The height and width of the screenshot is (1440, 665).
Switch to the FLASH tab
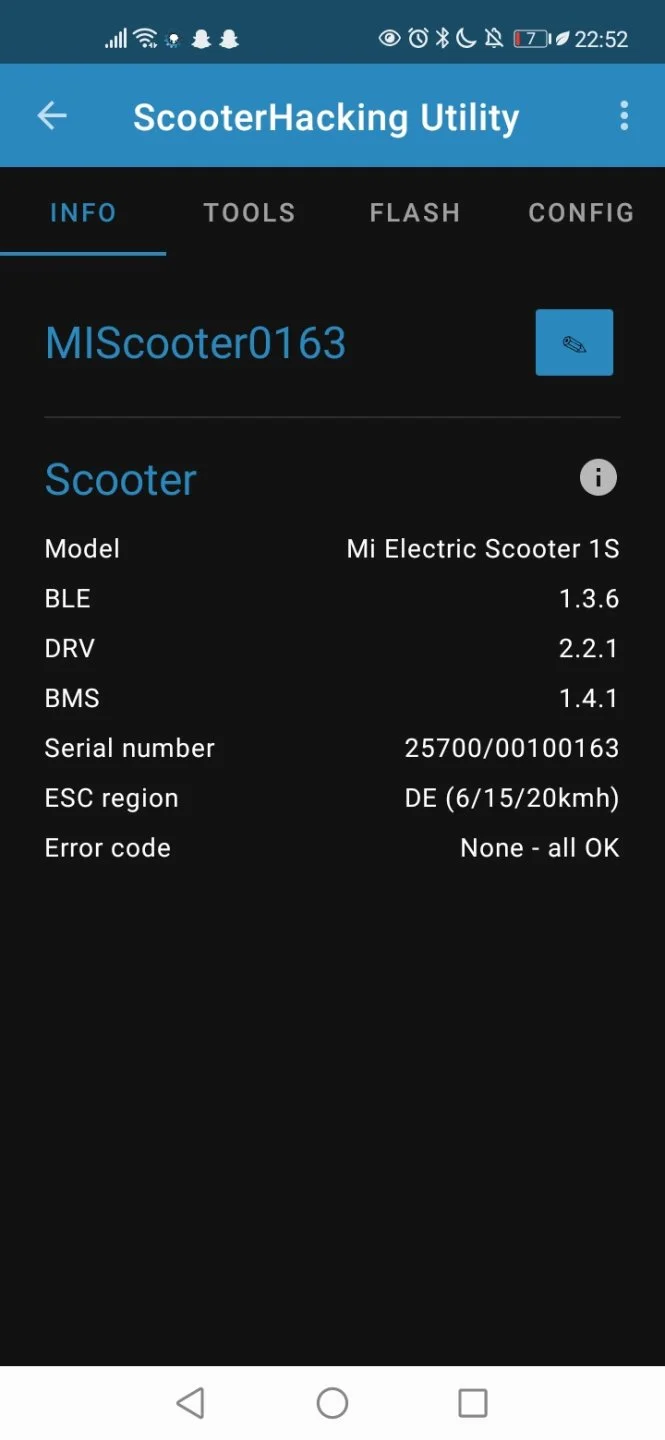pos(415,212)
